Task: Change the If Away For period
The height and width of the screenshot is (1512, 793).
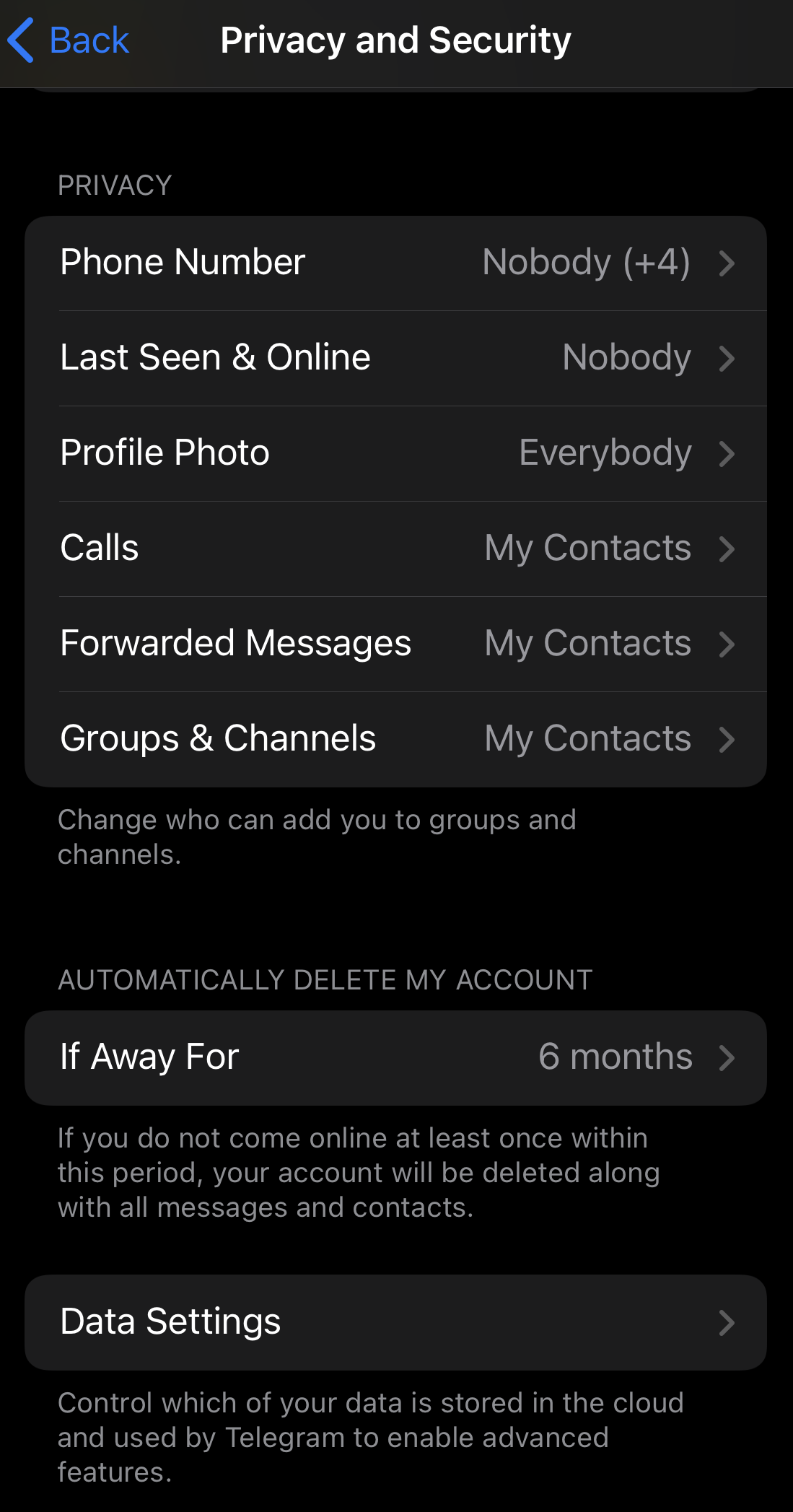Action: [x=395, y=1057]
